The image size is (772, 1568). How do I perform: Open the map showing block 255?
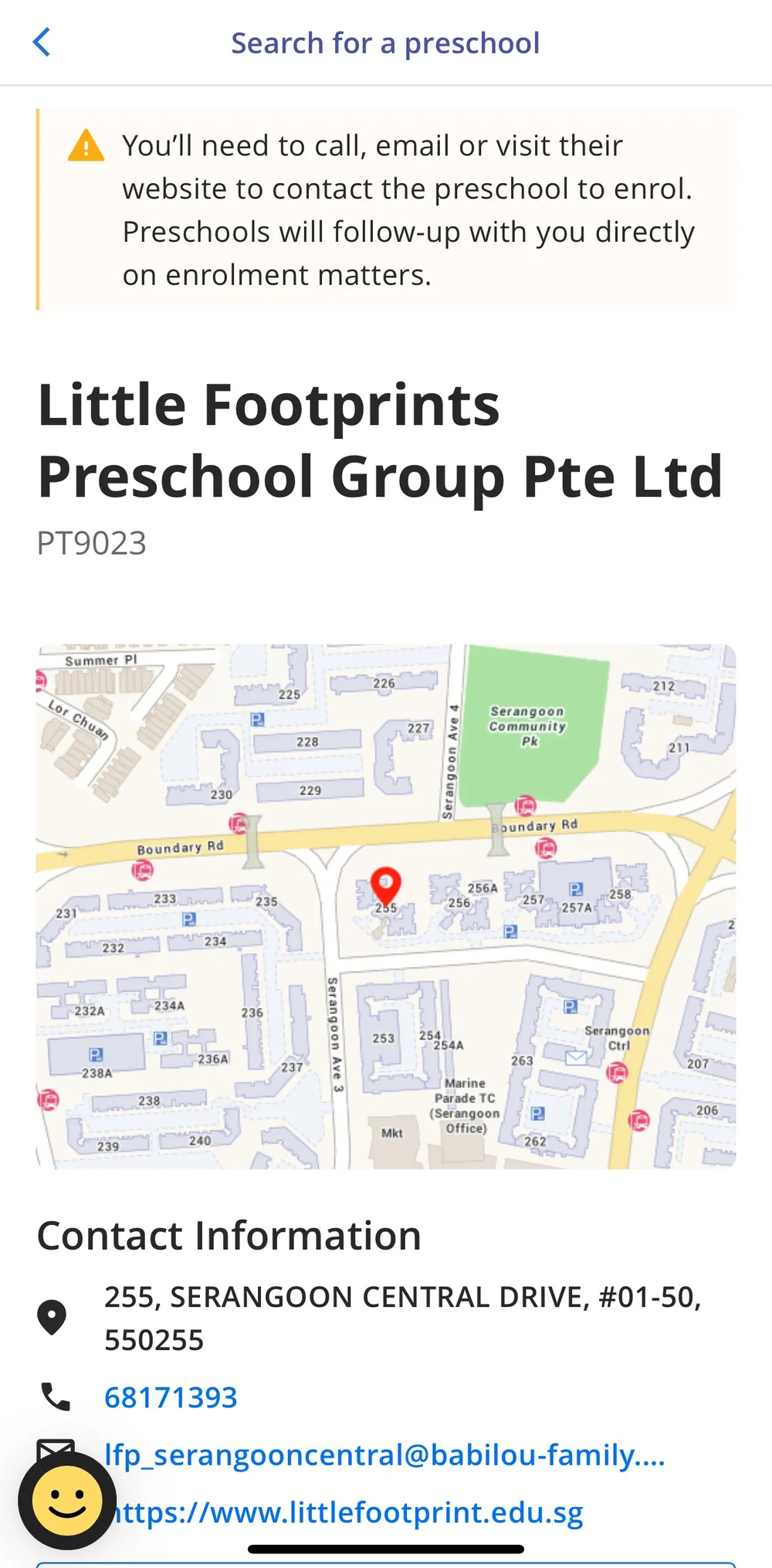386,905
